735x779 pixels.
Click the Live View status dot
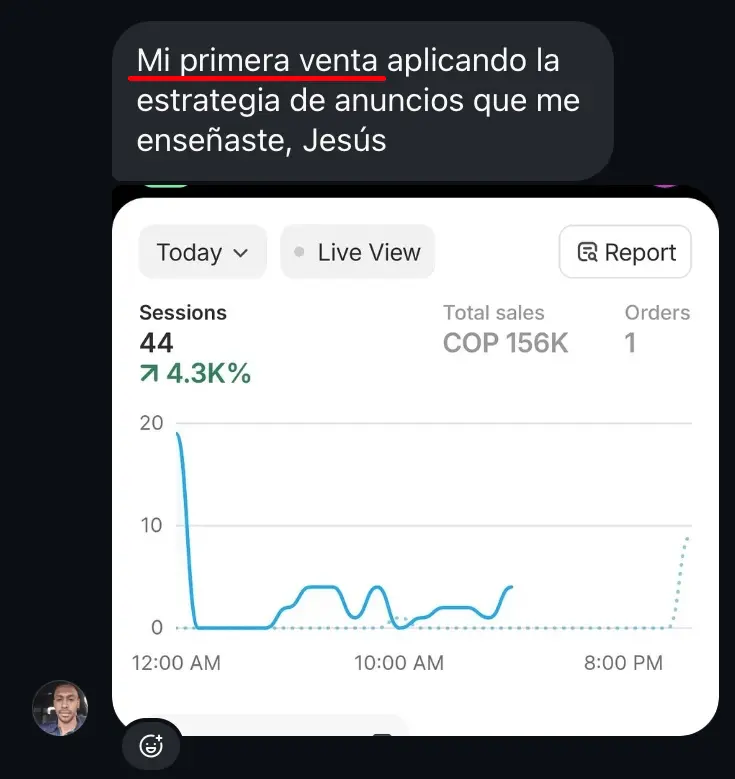pyautogui.click(x=301, y=252)
